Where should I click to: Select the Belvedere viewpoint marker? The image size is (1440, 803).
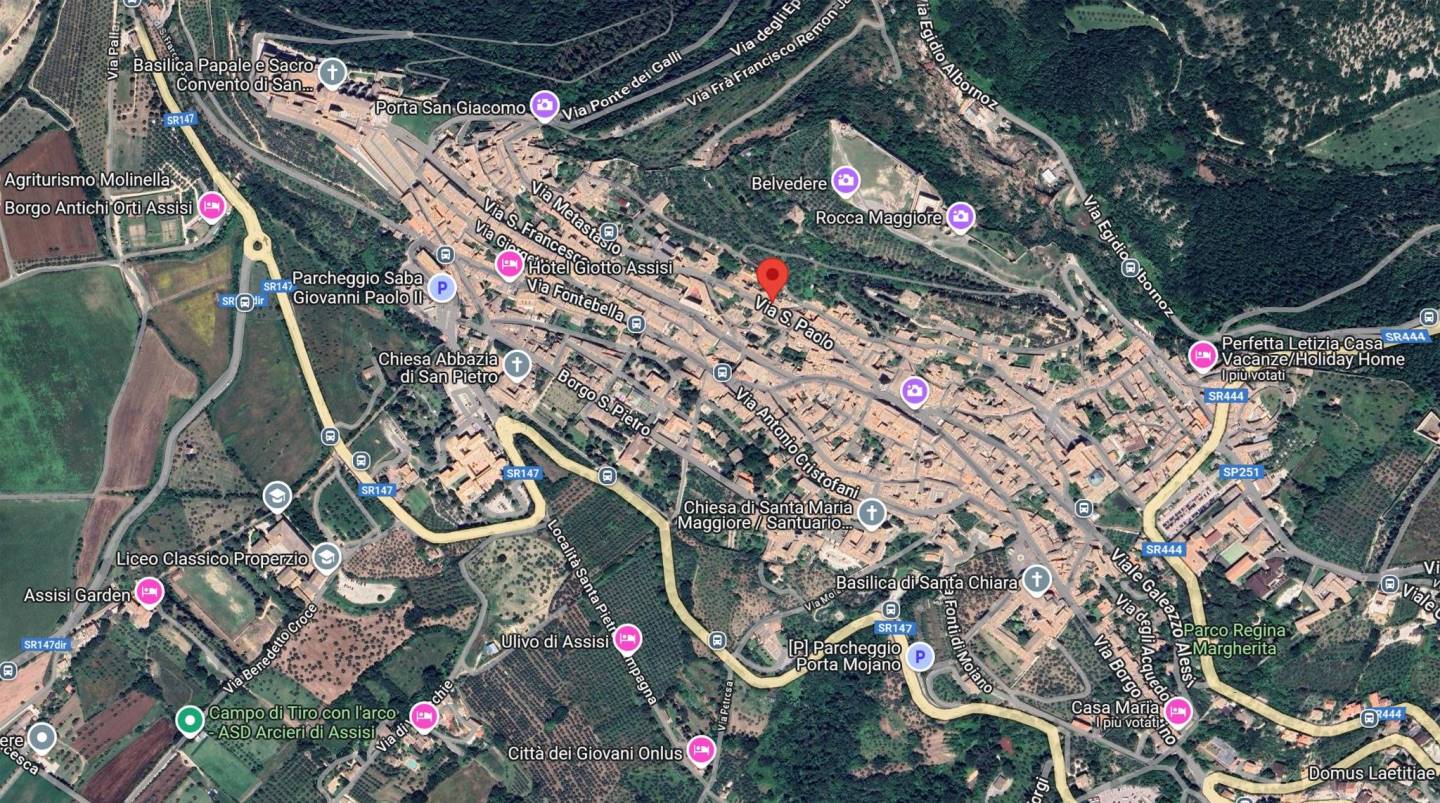coord(846,182)
